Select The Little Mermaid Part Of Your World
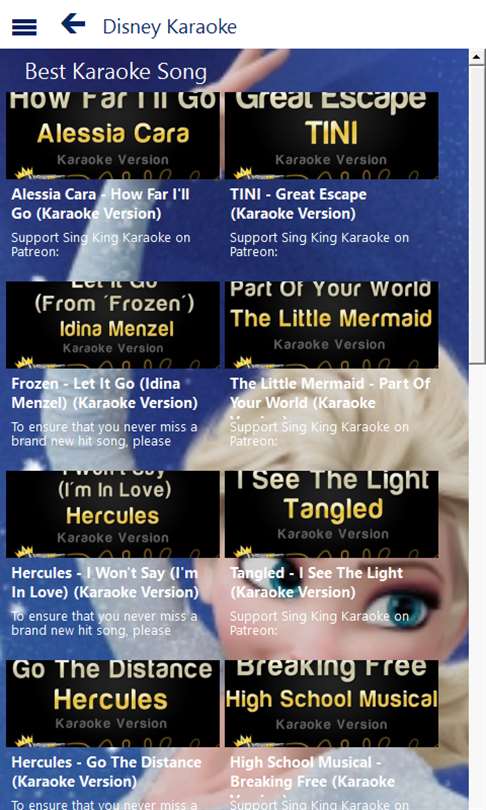 coord(331,365)
